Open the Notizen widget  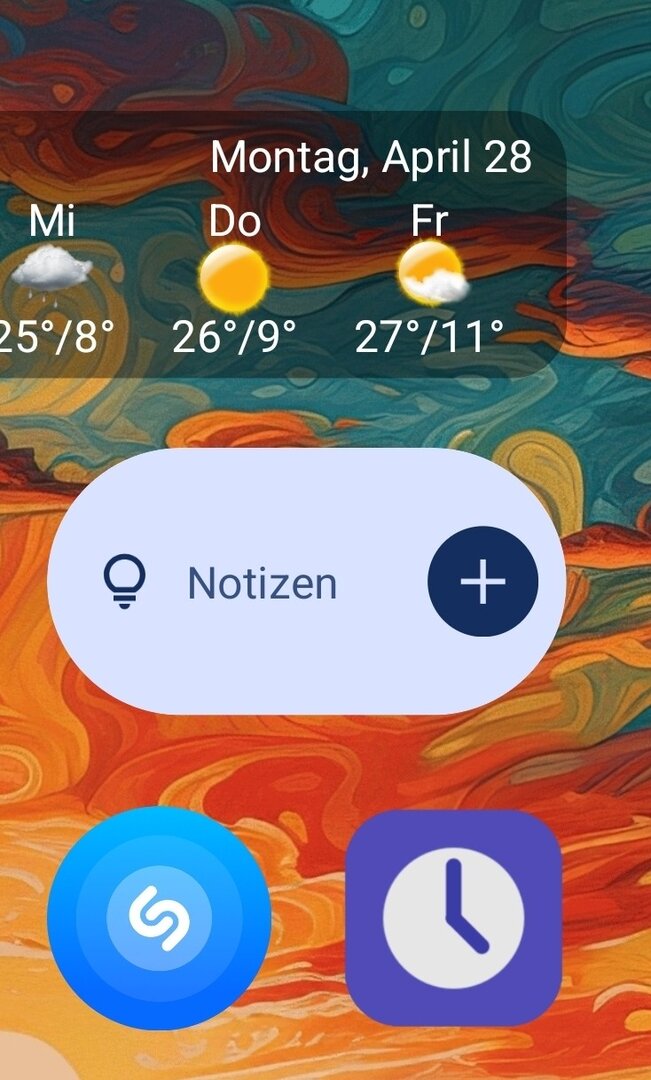(262, 583)
